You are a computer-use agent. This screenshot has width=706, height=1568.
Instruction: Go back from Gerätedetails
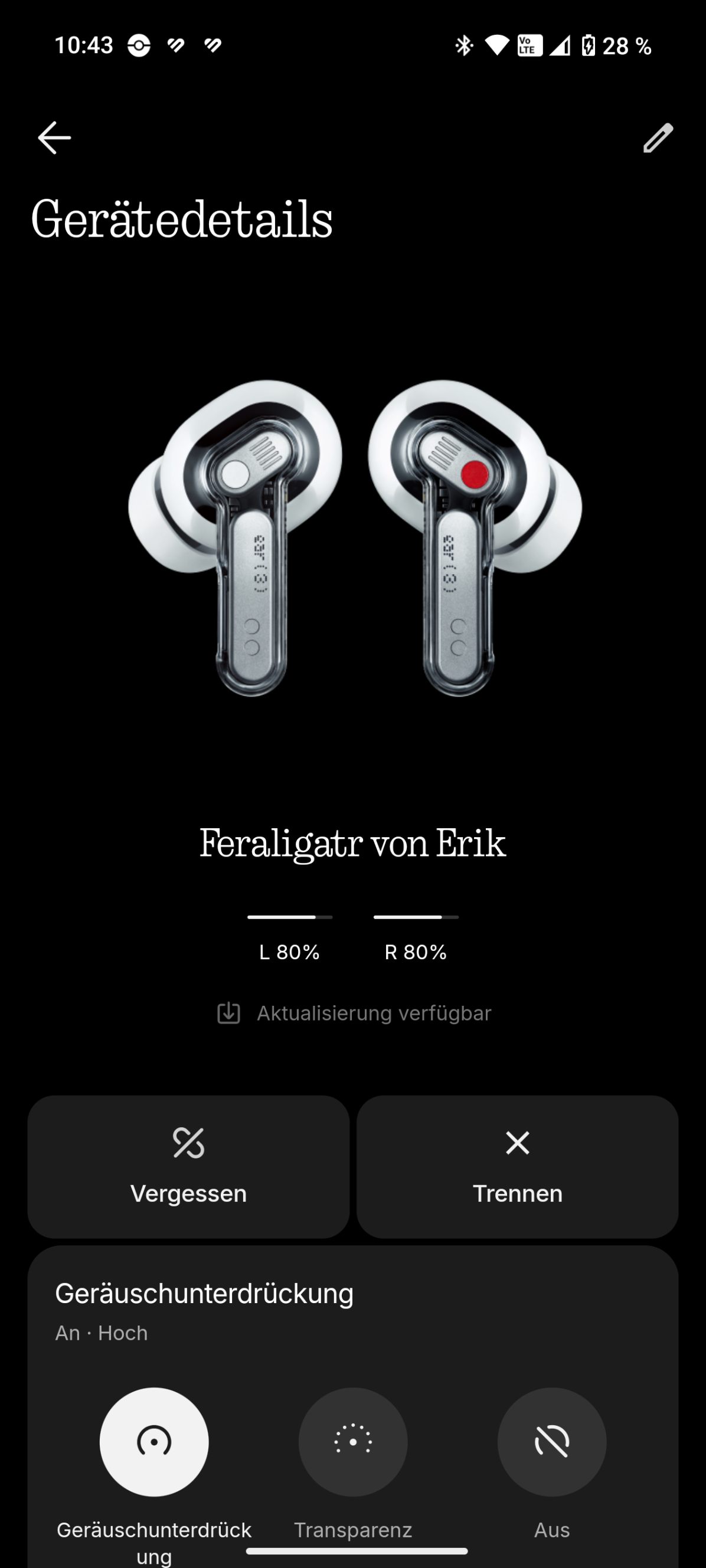(x=54, y=137)
